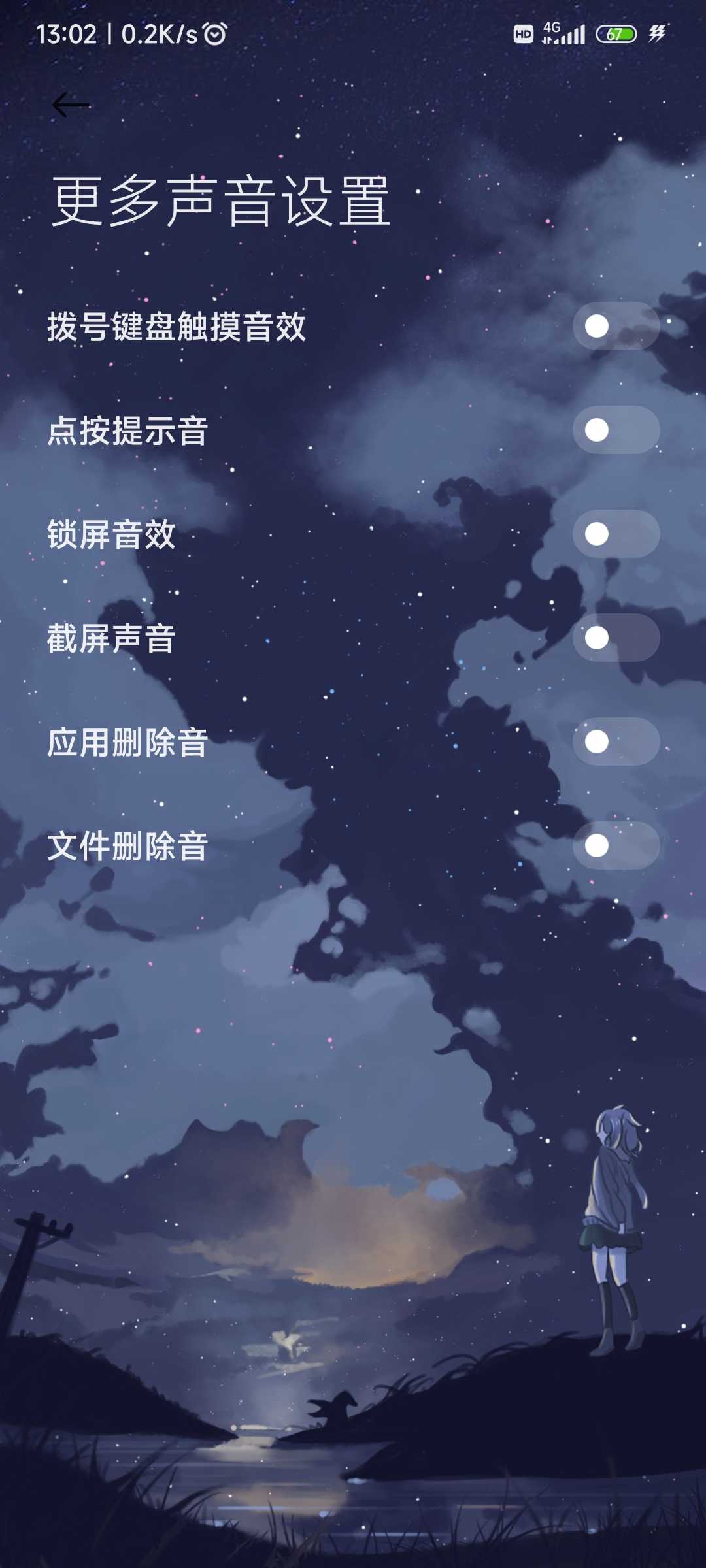Enable 拨号键盘触摸音效 switch

tap(616, 326)
